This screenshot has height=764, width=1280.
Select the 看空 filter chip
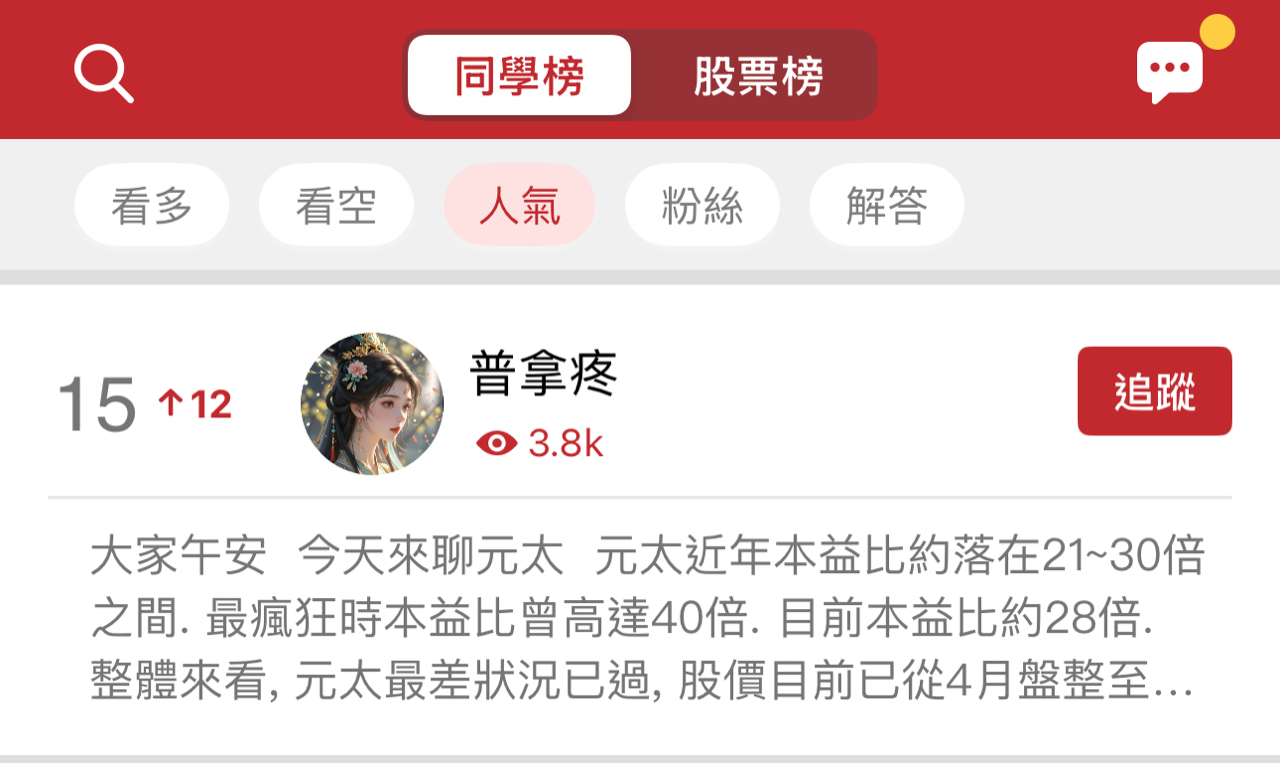(x=336, y=205)
